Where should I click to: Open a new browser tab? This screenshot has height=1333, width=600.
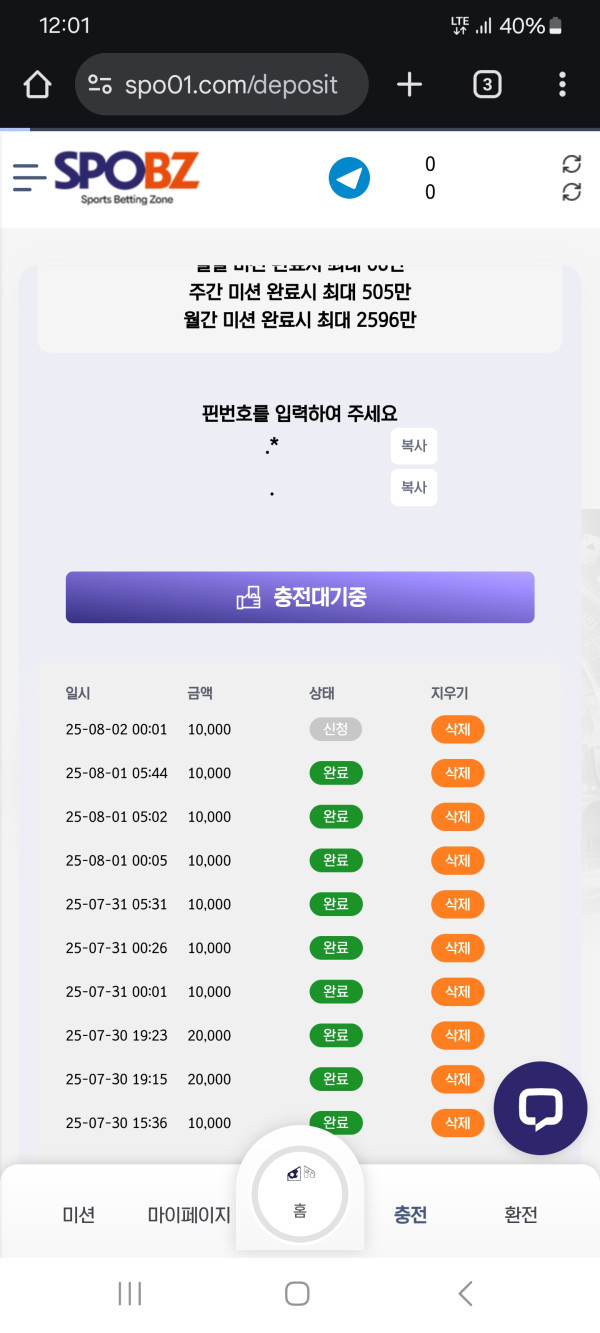click(x=409, y=85)
